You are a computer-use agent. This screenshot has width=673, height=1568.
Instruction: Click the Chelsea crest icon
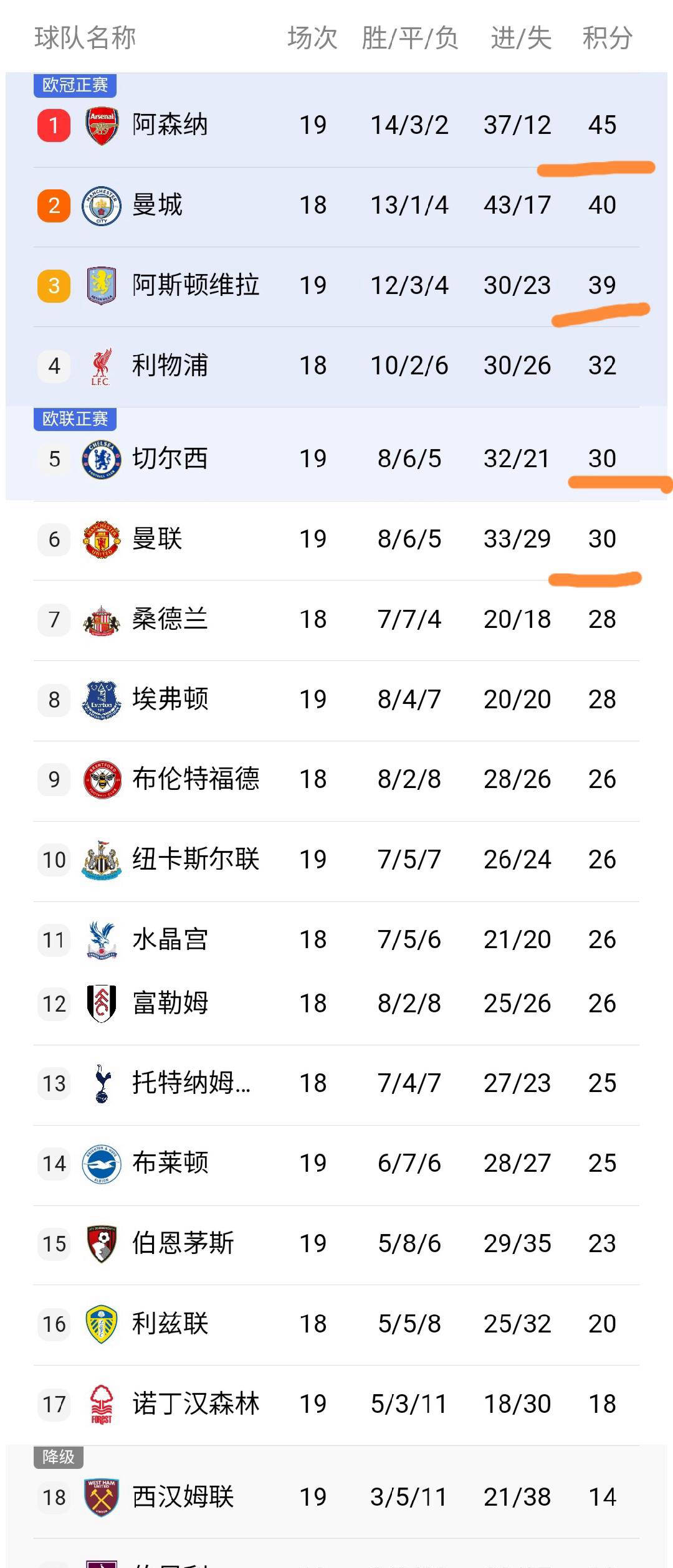[100, 458]
